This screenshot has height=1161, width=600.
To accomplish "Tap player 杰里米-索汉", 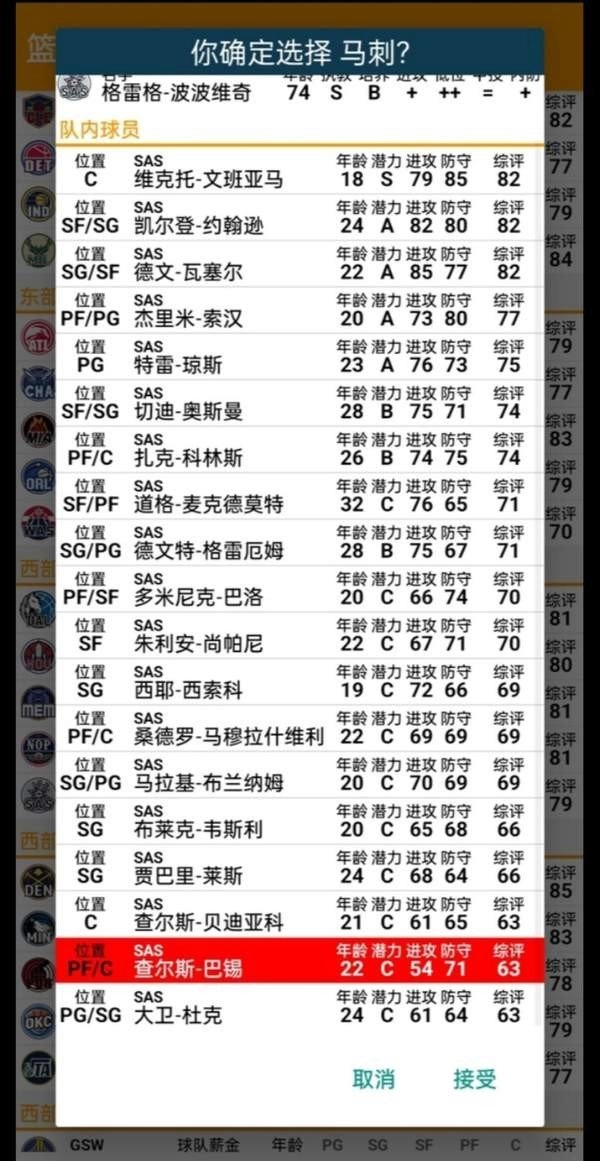I will point(299,310).
